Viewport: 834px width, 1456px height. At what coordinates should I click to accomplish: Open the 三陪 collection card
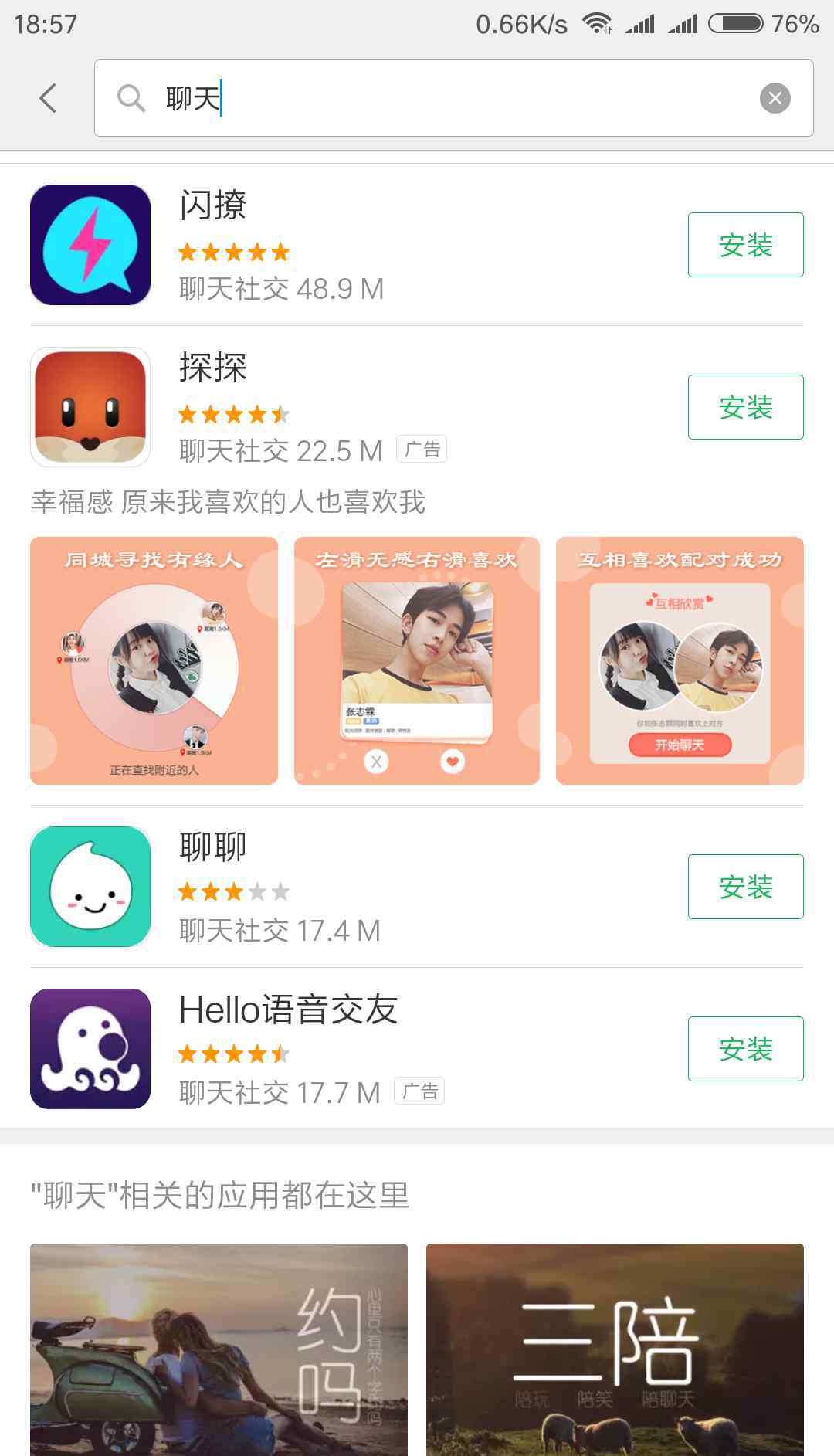[x=615, y=1349]
